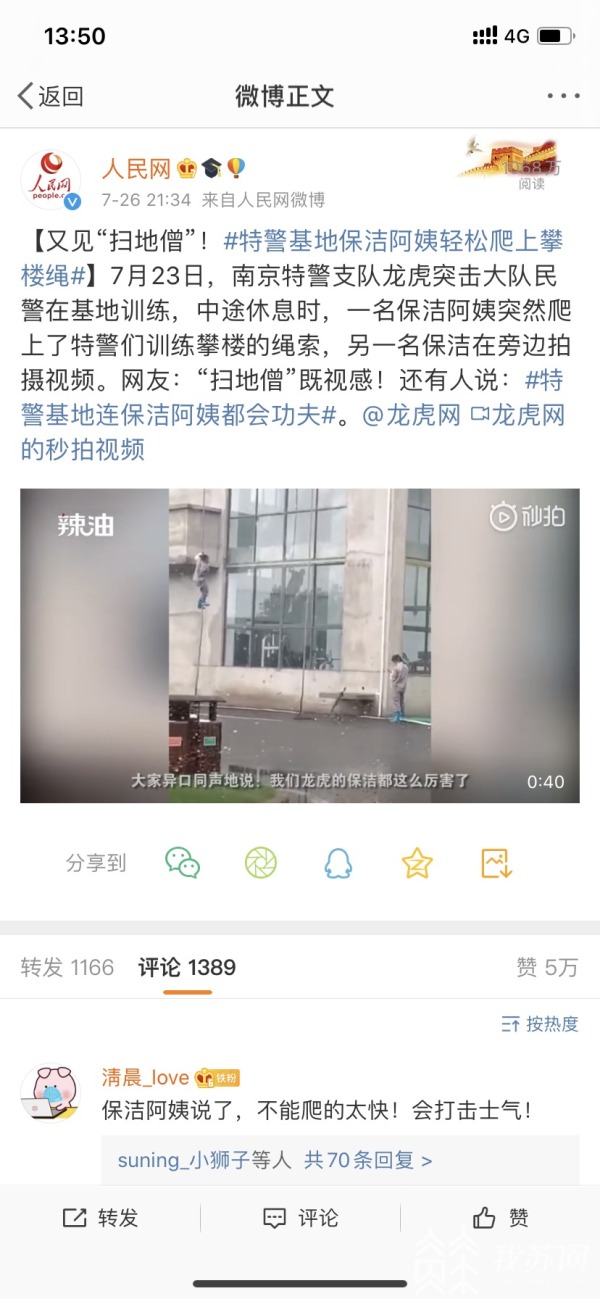This screenshot has height=1299, width=600.
Task: Share to QQ Zone star icon
Action: [x=416, y=862]
